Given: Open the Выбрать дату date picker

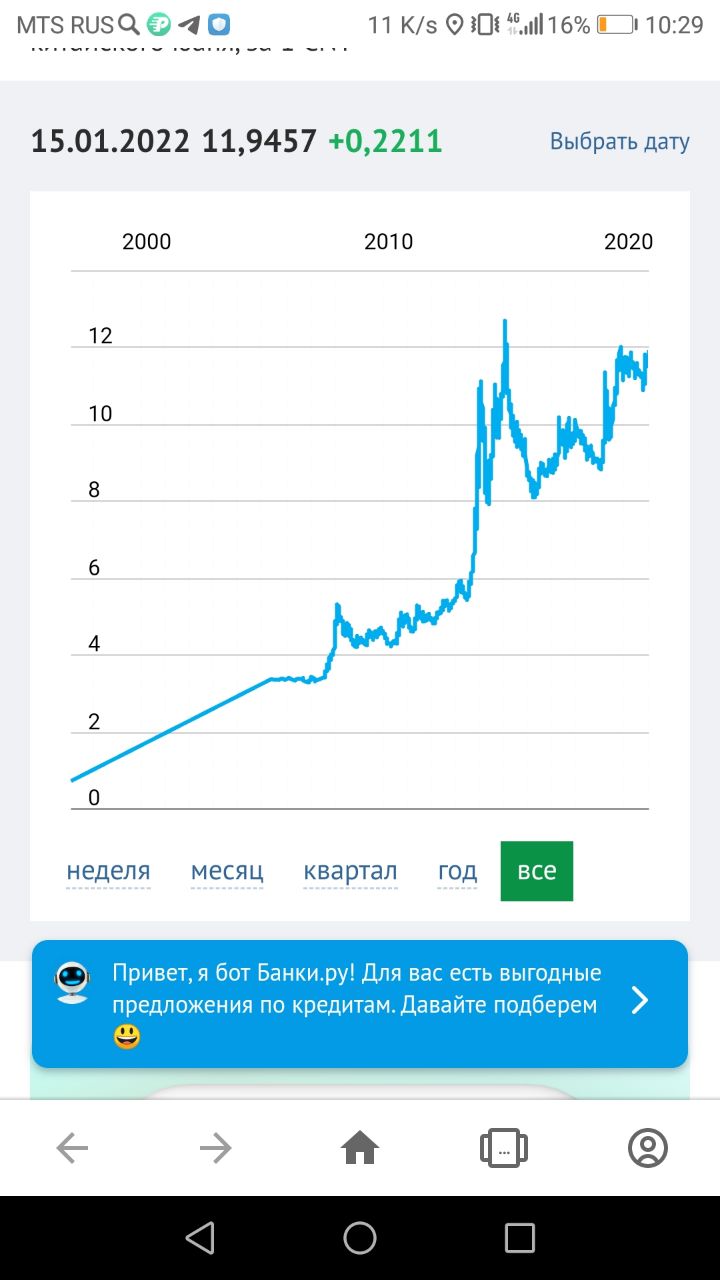Looking at the screenshot, I should coord(619,141).
